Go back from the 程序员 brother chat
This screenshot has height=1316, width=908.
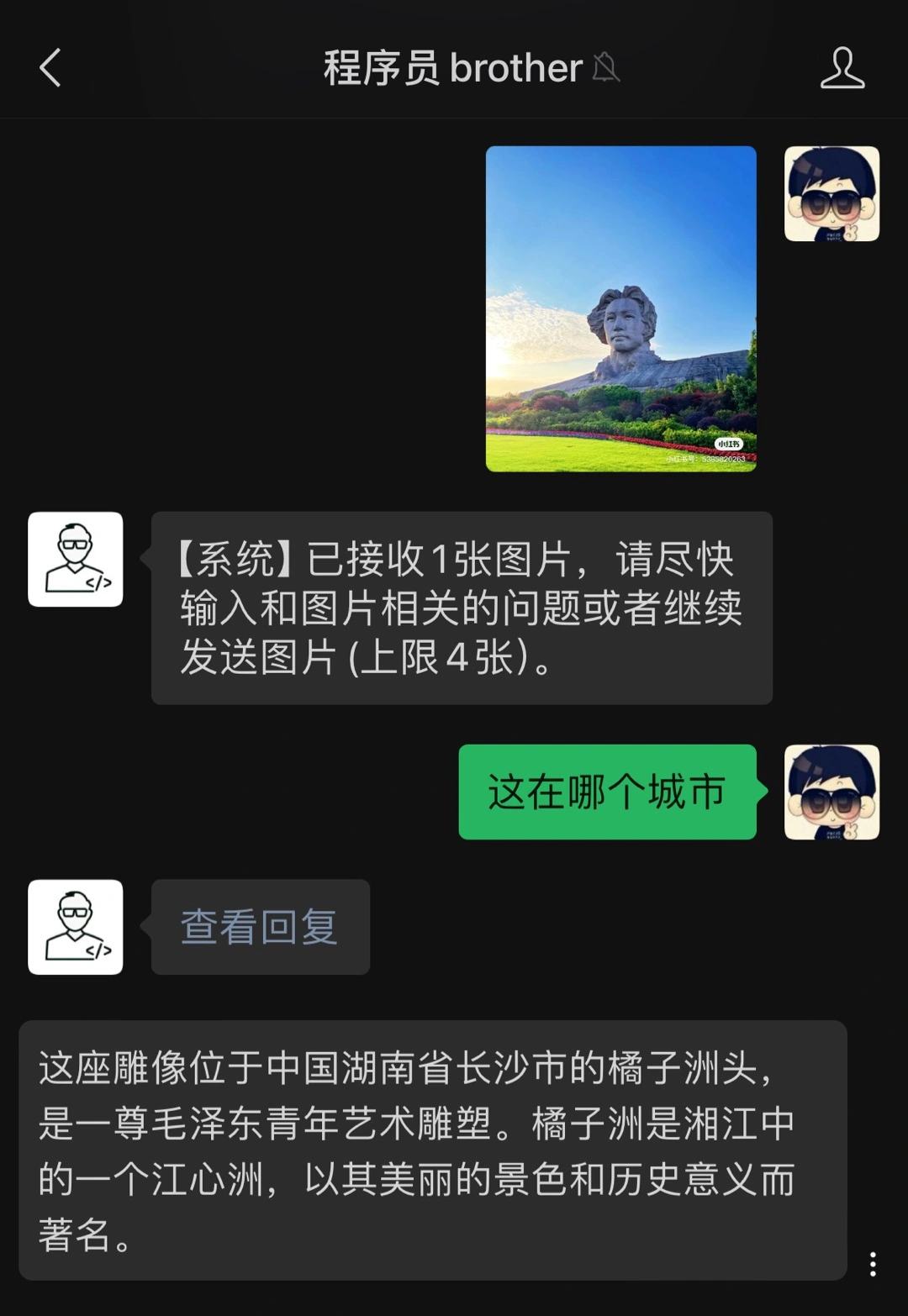[x=50, y=68]
